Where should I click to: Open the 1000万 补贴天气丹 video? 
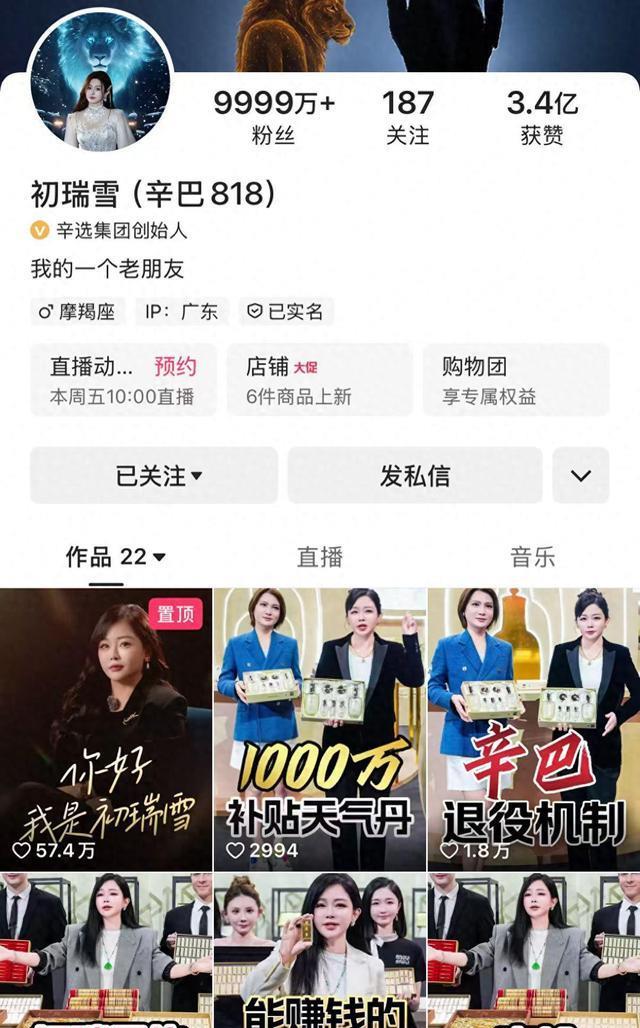(319, 730)
